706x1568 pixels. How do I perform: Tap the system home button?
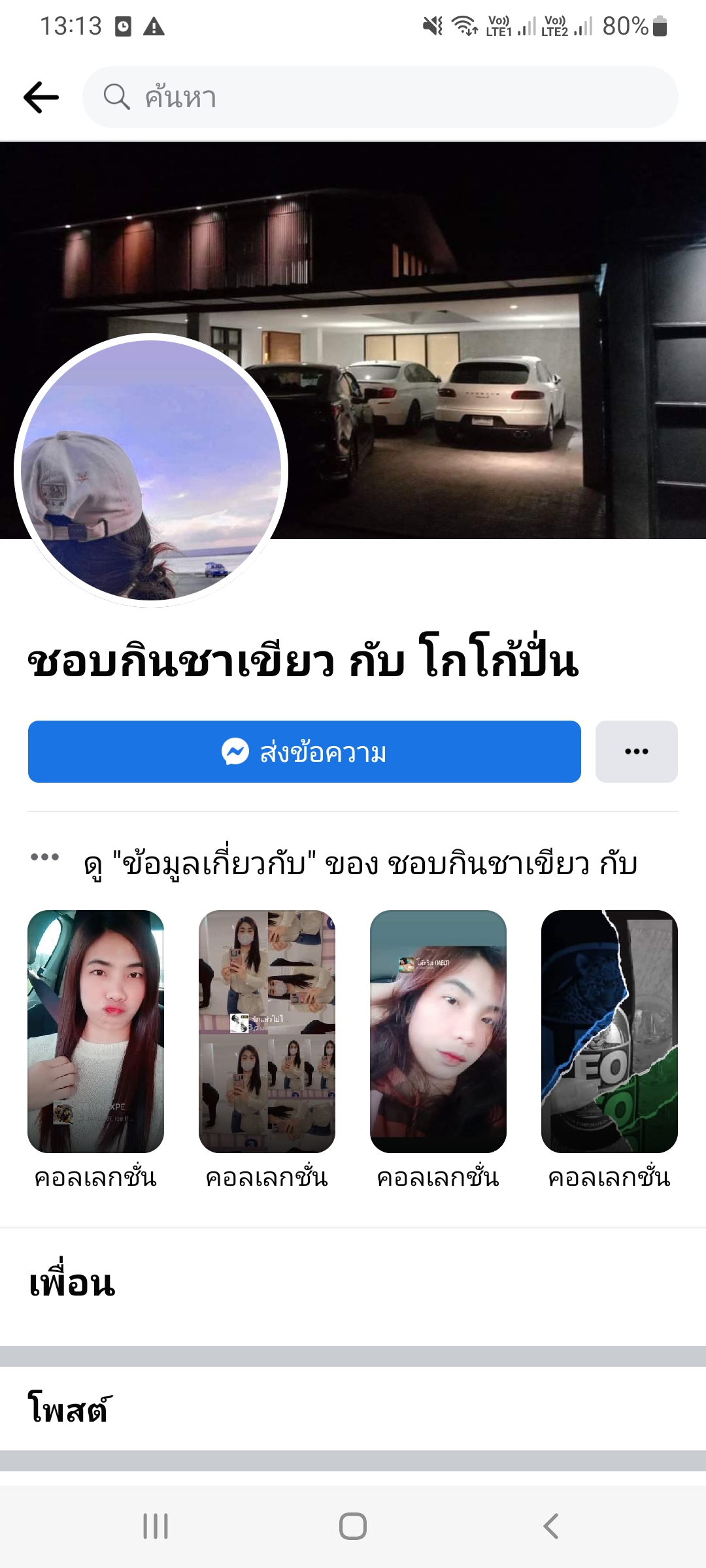pyautogui.click(x=353, y=1526)
